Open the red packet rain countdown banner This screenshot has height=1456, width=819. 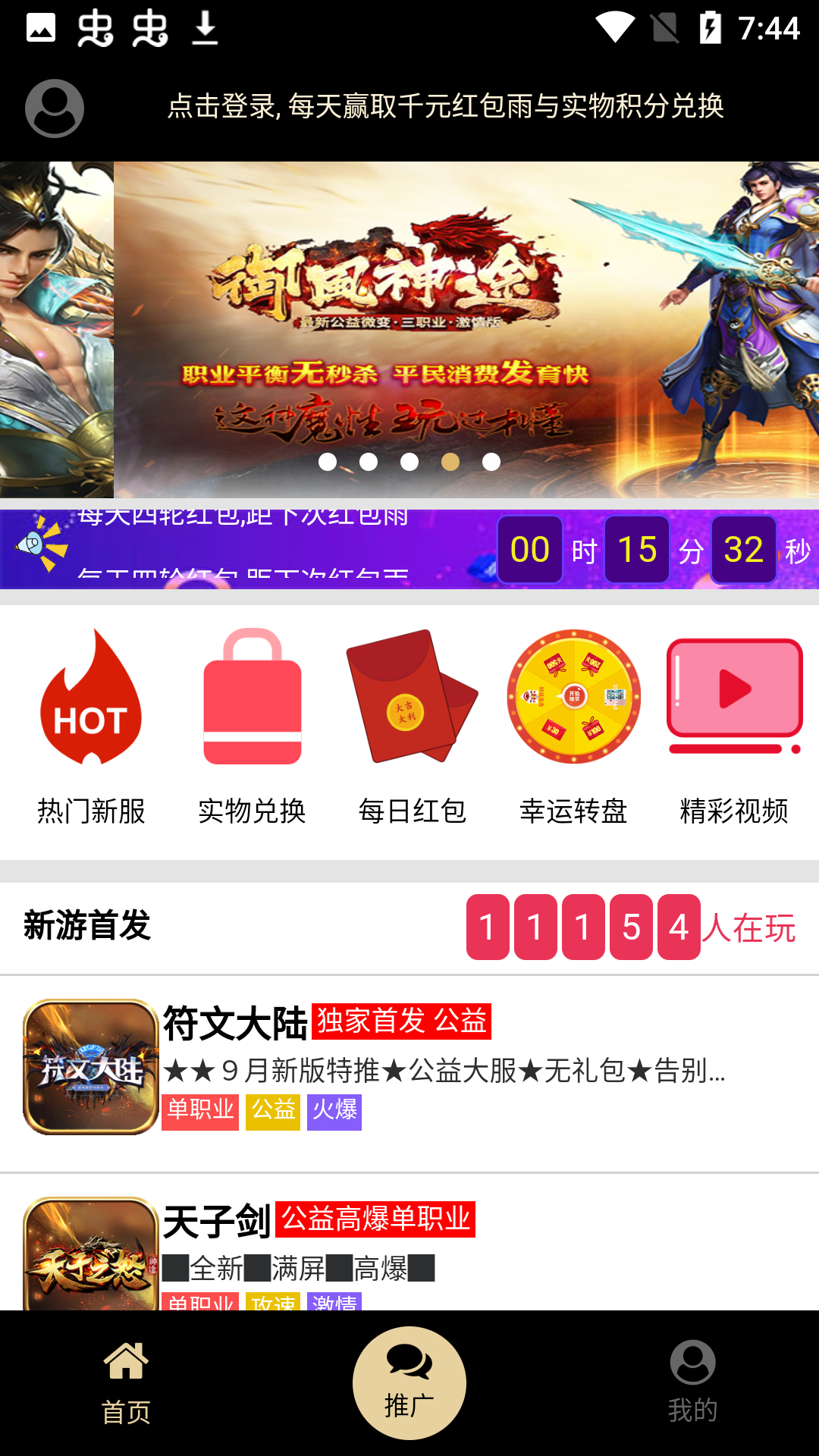coord(409,549)
